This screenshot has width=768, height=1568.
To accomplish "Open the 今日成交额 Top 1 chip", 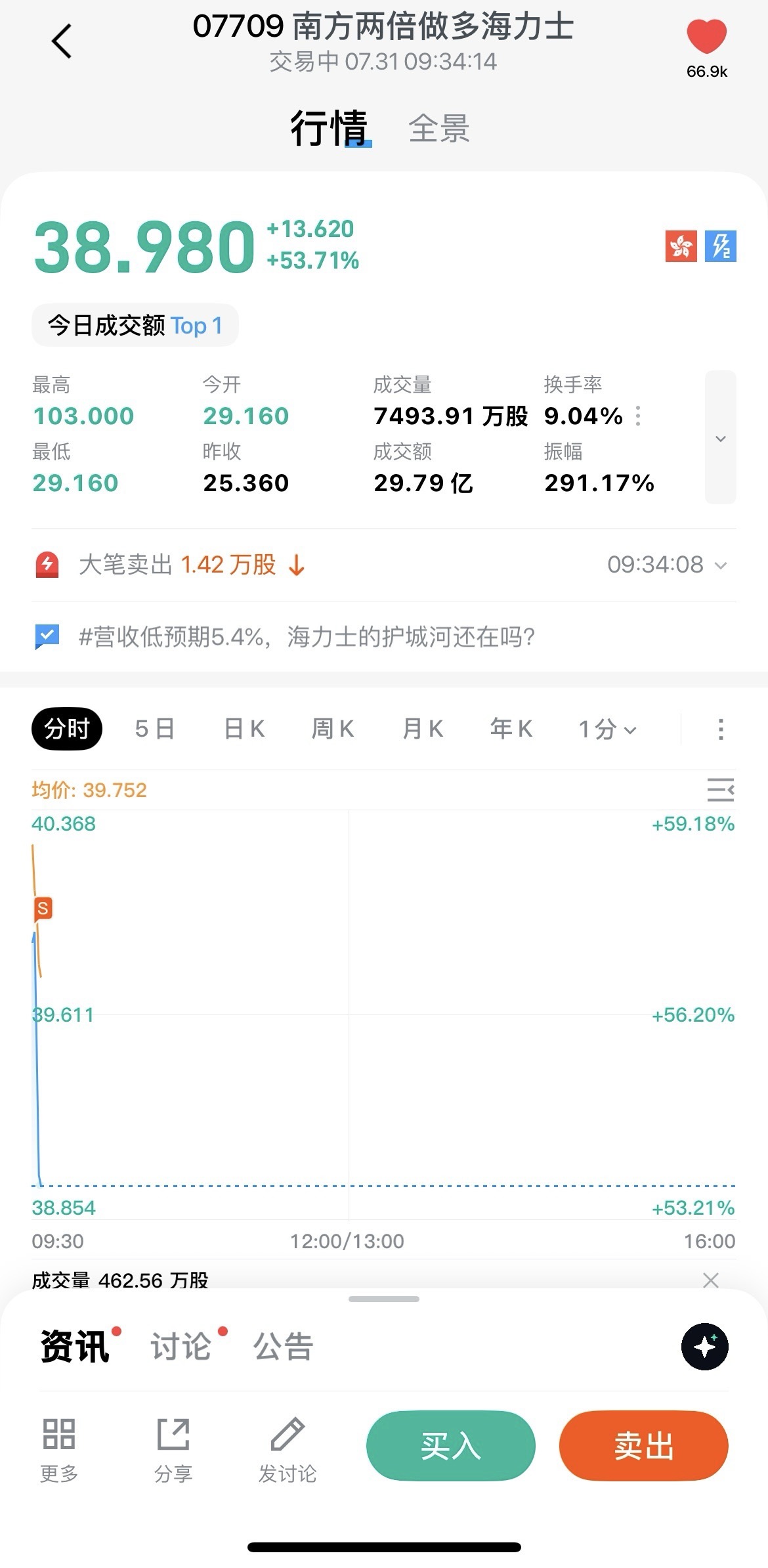I will point(135,325).
